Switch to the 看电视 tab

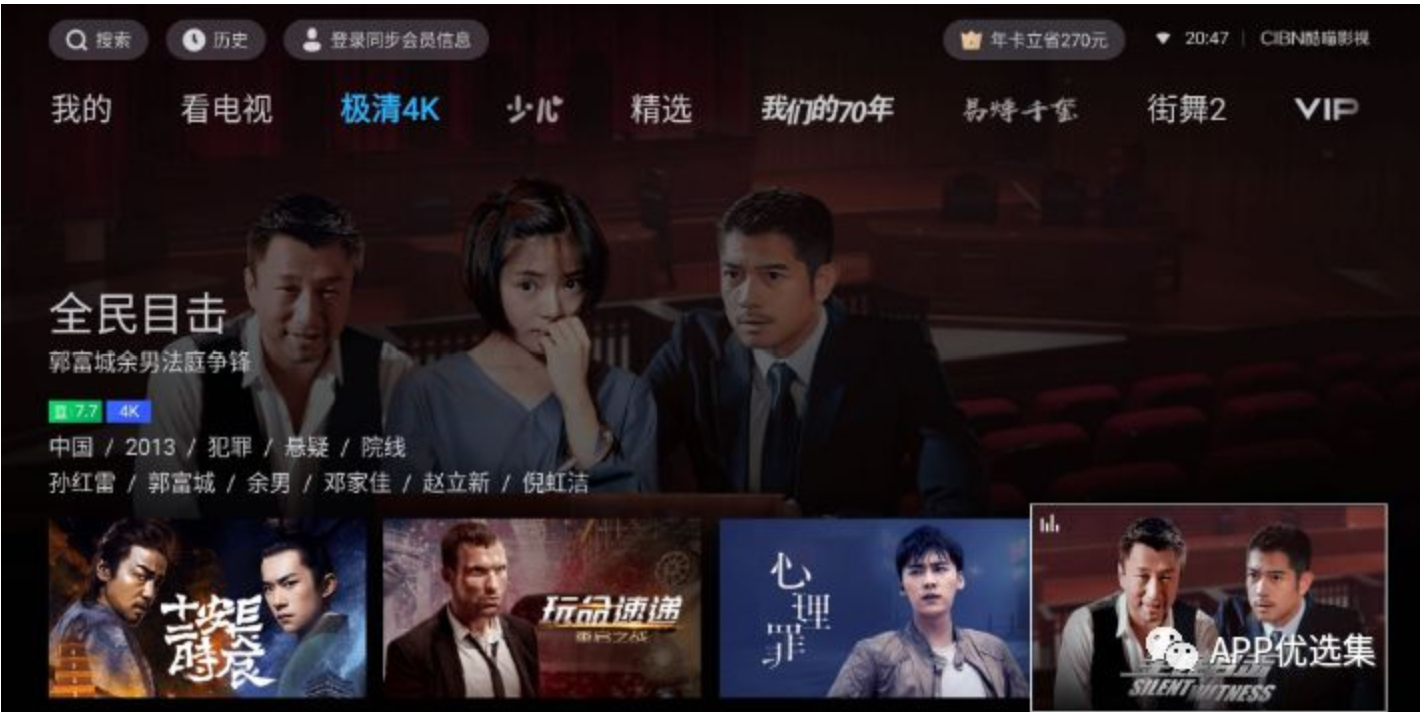click(x=226, y=109)
